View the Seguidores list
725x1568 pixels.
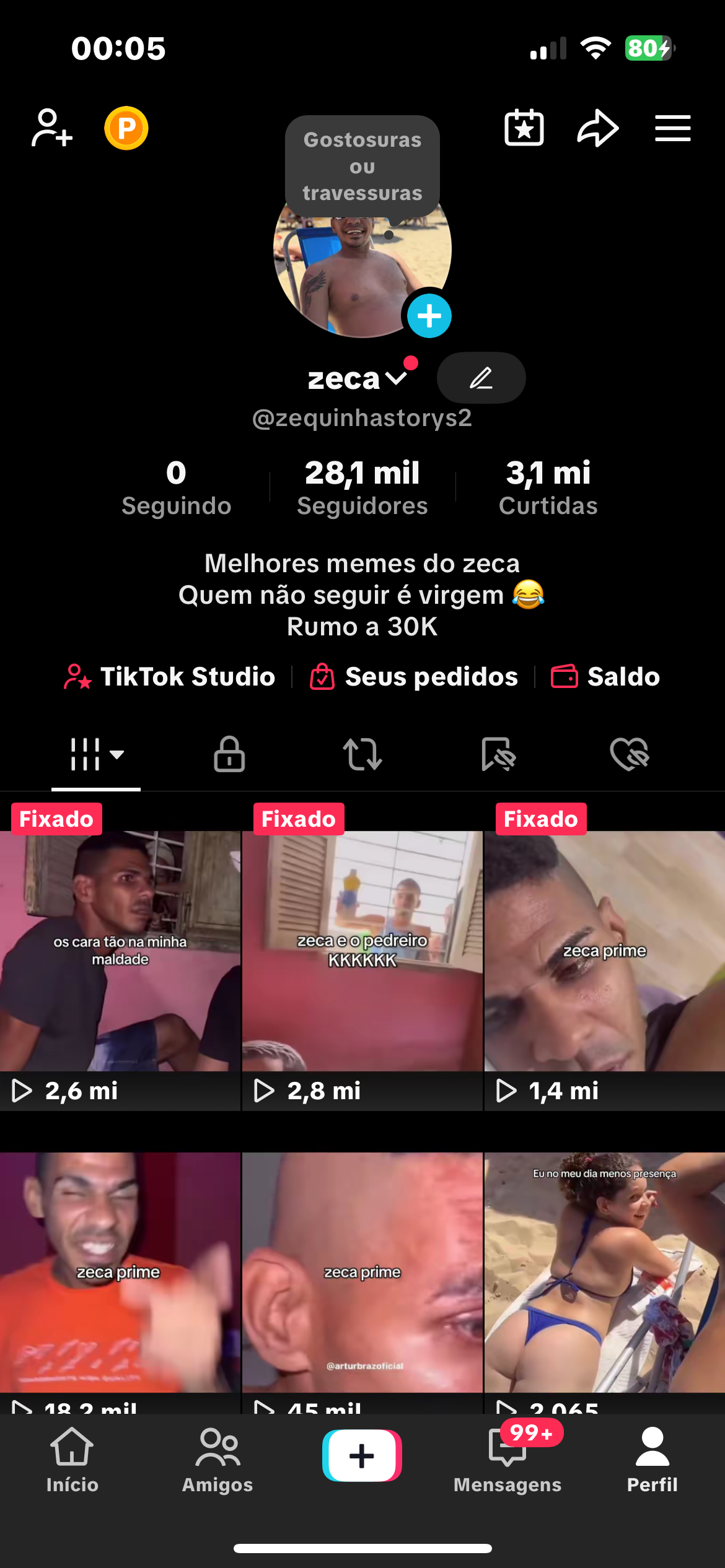[x=362, y=487]
